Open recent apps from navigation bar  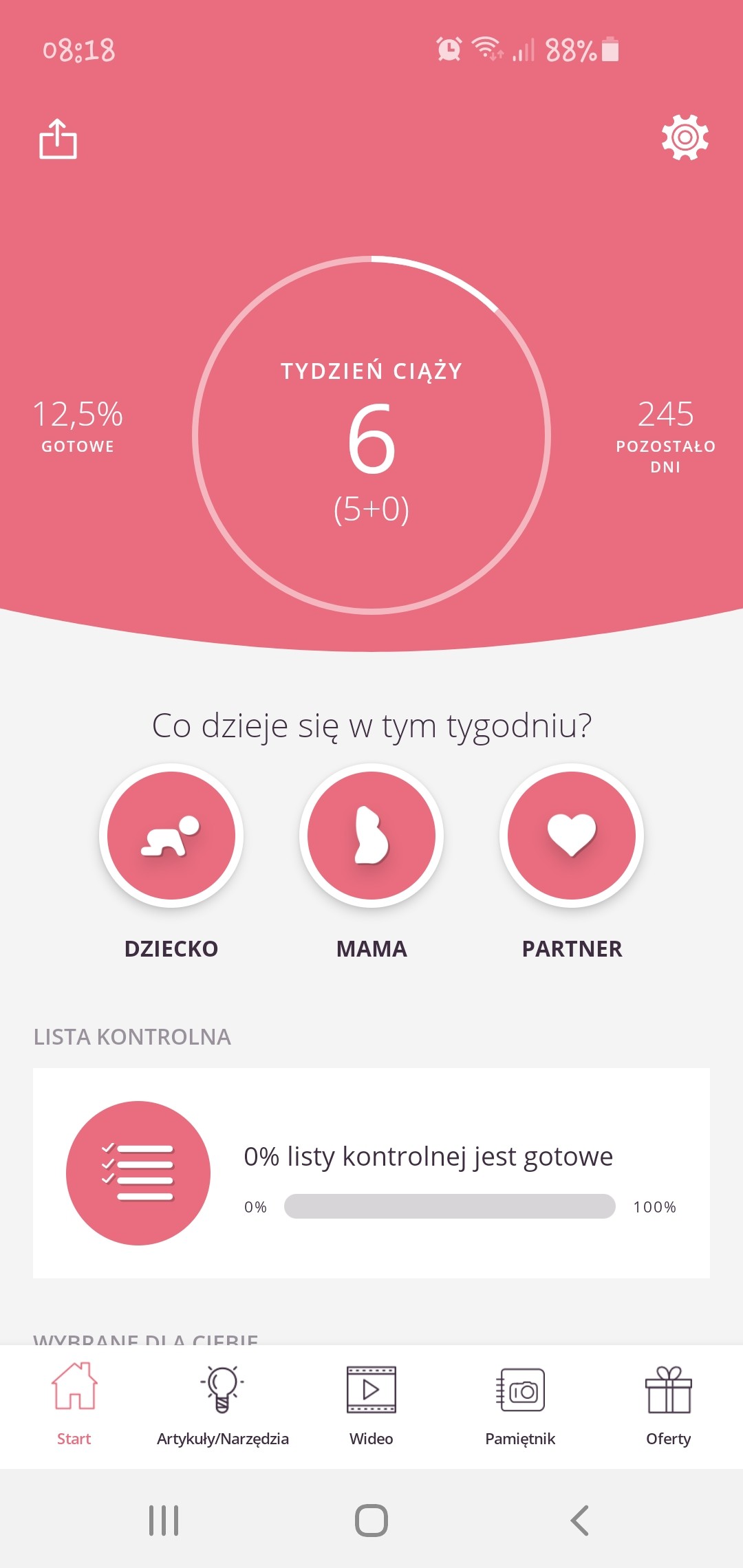pos(164,1520)
